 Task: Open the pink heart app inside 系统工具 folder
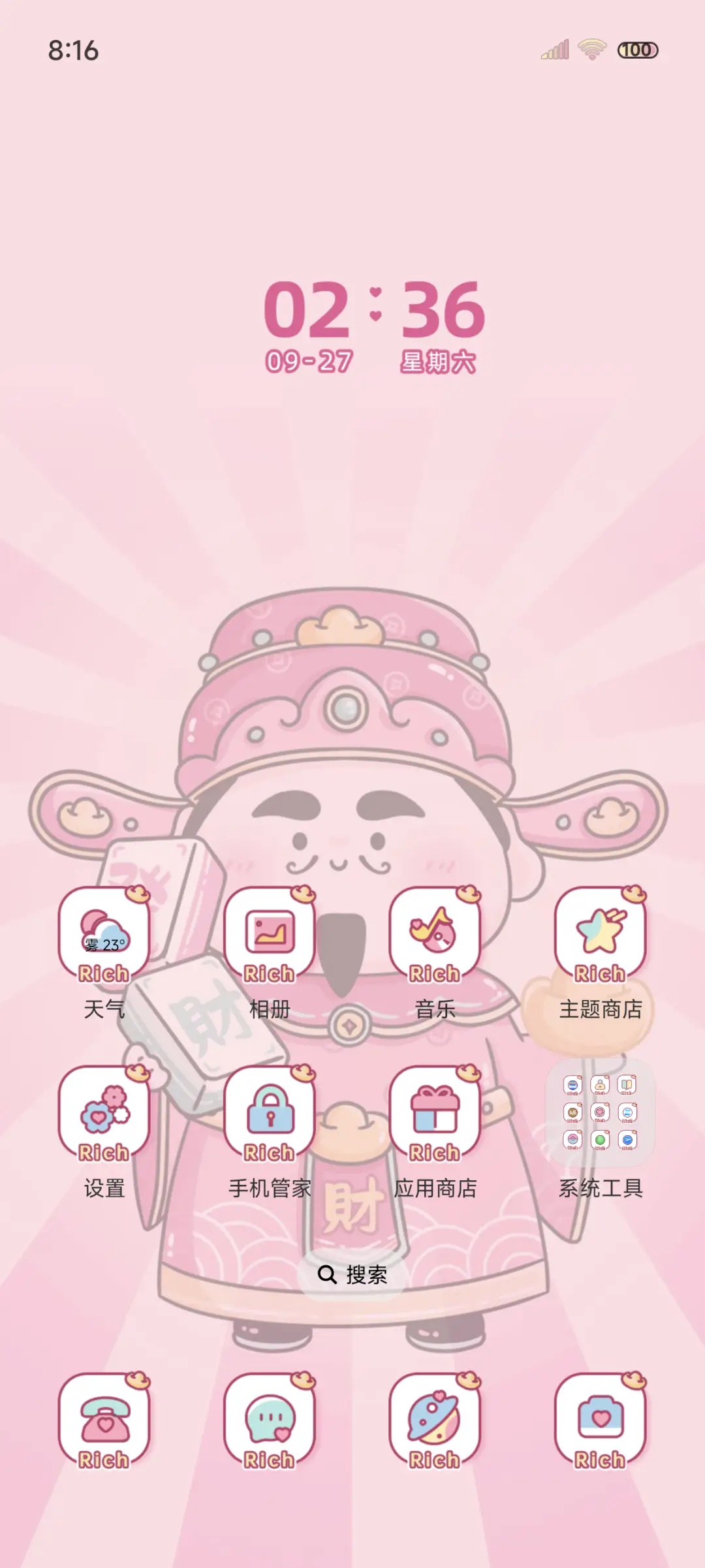coord(599,1112)
